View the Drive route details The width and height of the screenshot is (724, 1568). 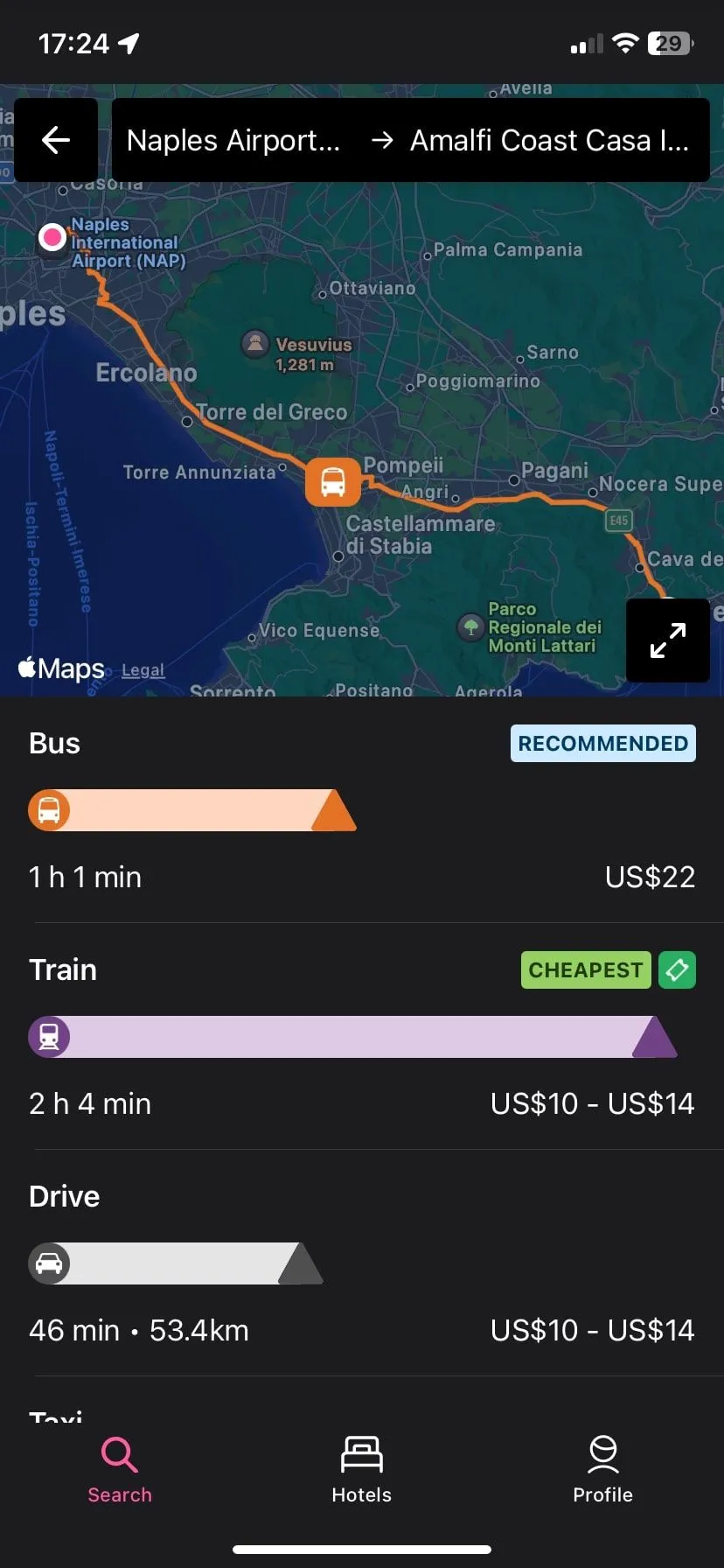point(362,1263)
